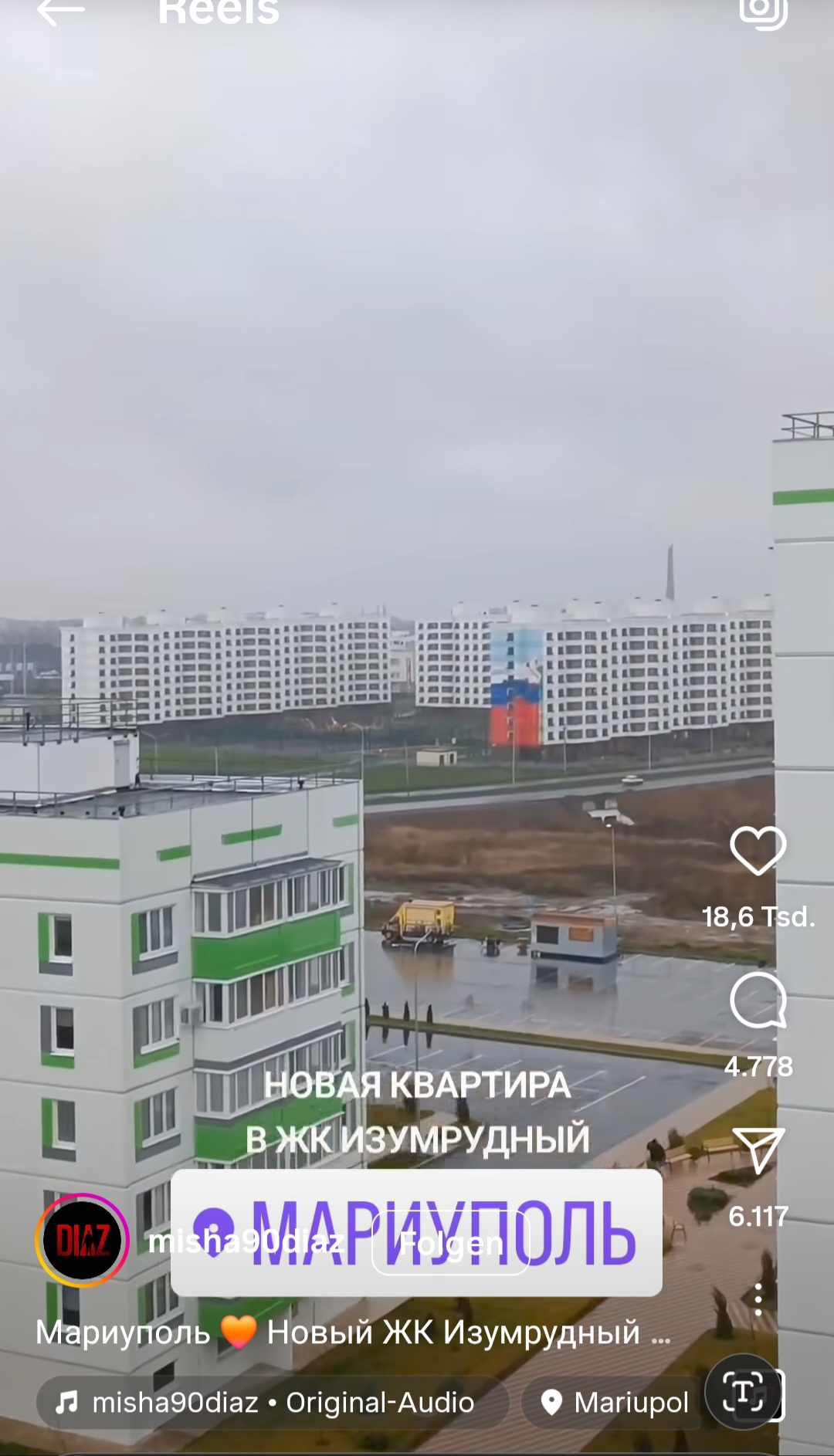Open the comments on this reel
834x1456 pixels.
click(x=758, y=1000)
